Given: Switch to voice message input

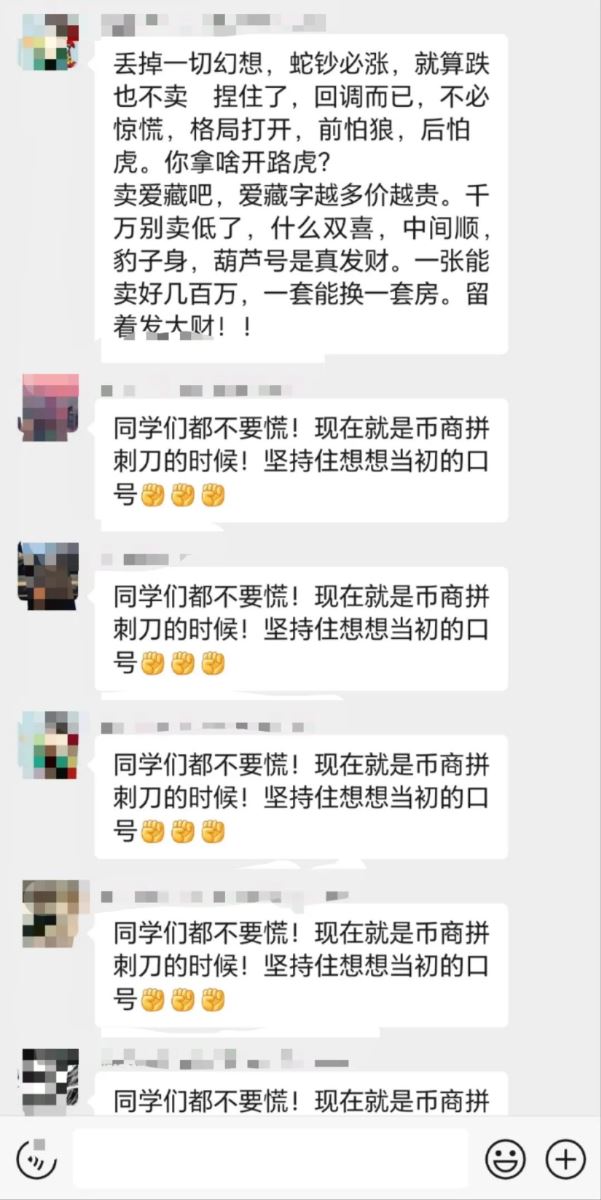Looking at the screenshot, I should click(x=37, y=1160).
